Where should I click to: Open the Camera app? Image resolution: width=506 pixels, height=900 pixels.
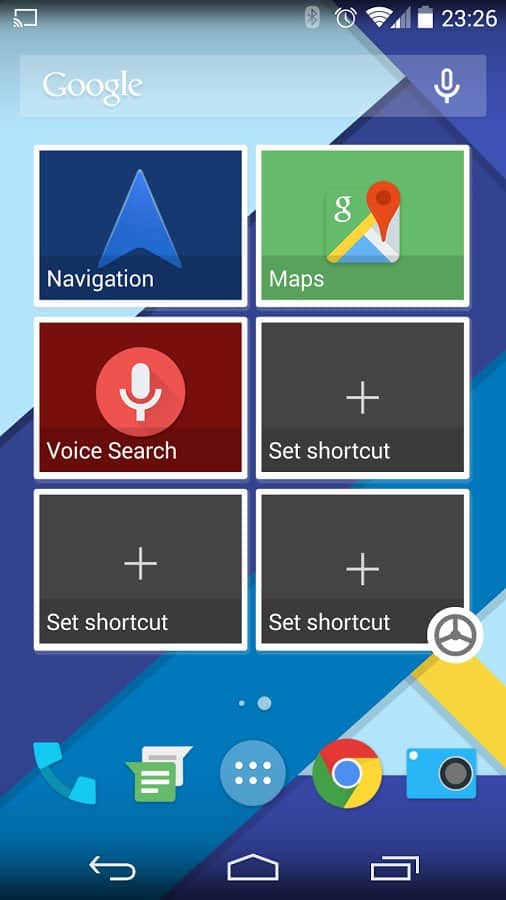(x=441, y=773)
